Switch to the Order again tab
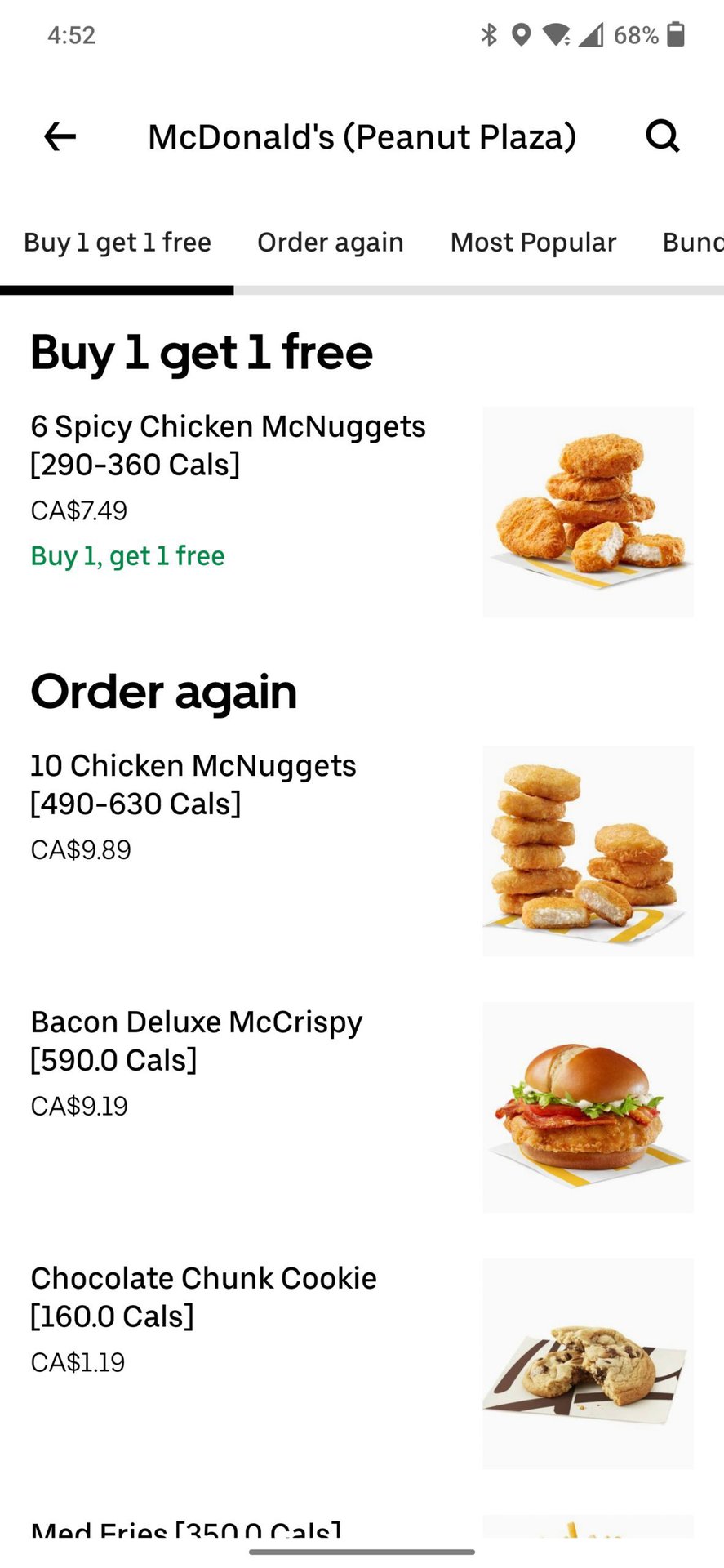This screenshot has width=724, height=1568. (331, 243)
